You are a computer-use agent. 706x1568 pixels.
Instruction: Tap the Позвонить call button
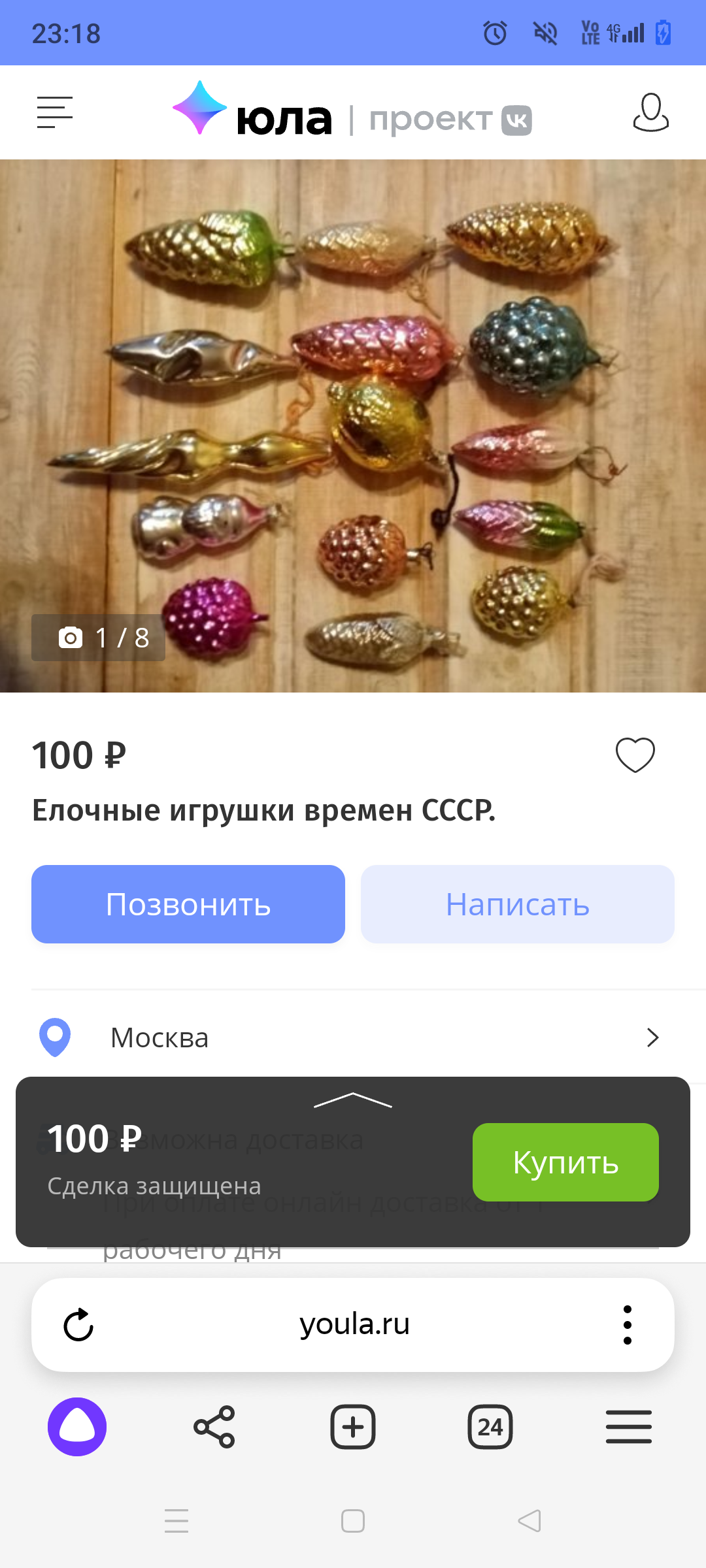pos(188,904)
